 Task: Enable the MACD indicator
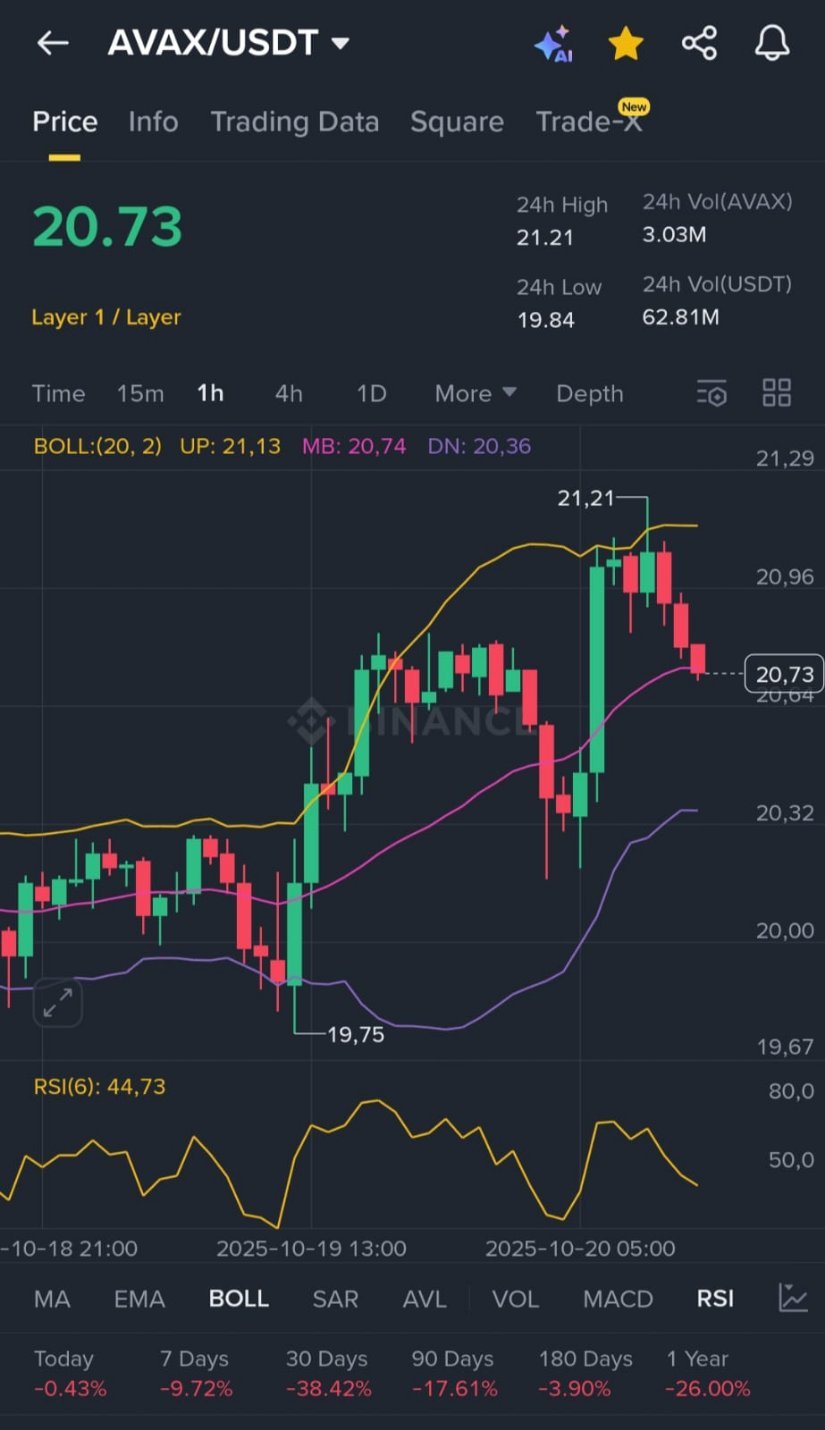pyautogui.click(x=617, y=1299)
